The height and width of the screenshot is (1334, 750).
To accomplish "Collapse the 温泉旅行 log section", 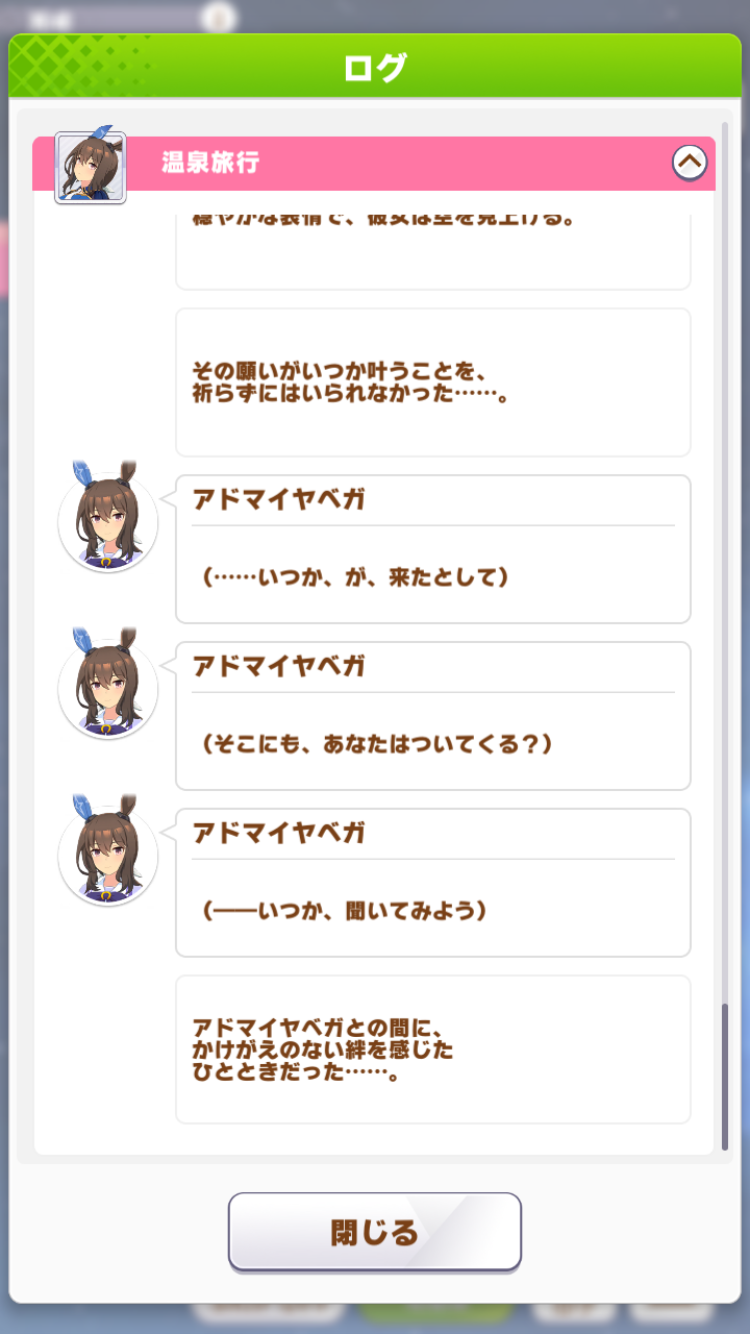I will point(689,162).
